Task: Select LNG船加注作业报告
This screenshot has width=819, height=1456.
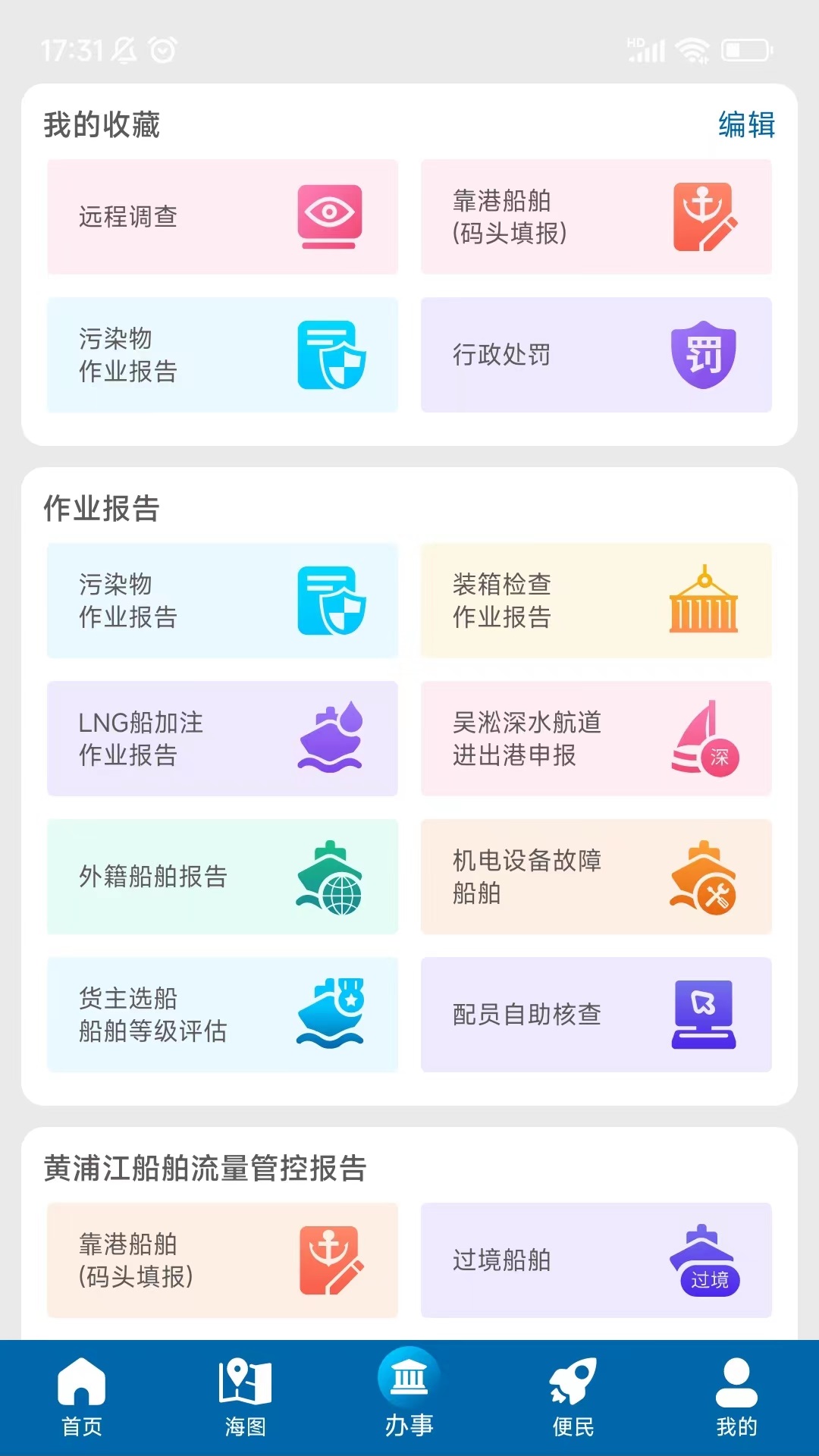Action: point(222,739)
